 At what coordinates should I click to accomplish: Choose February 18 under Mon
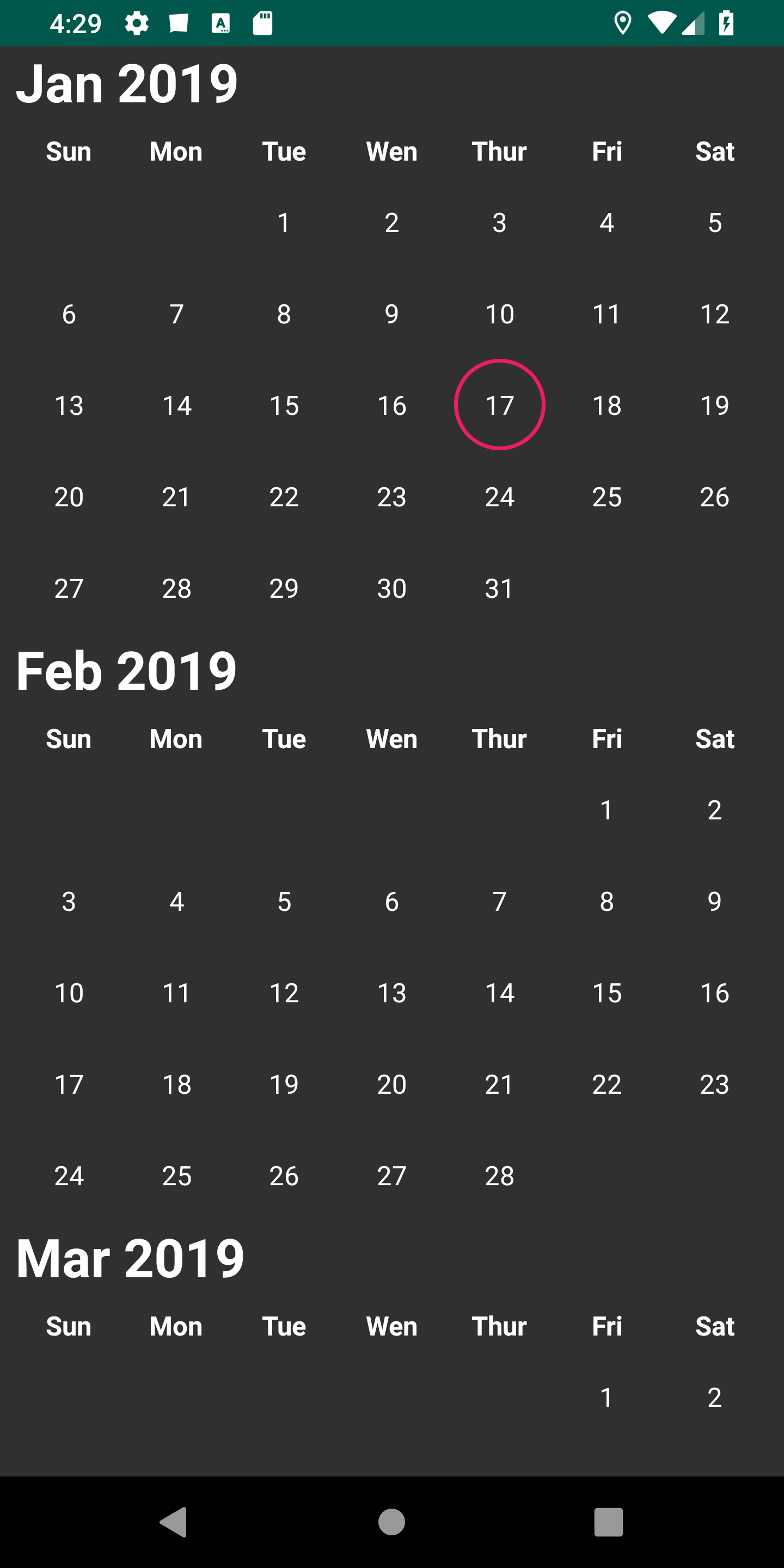(176, 1084)
